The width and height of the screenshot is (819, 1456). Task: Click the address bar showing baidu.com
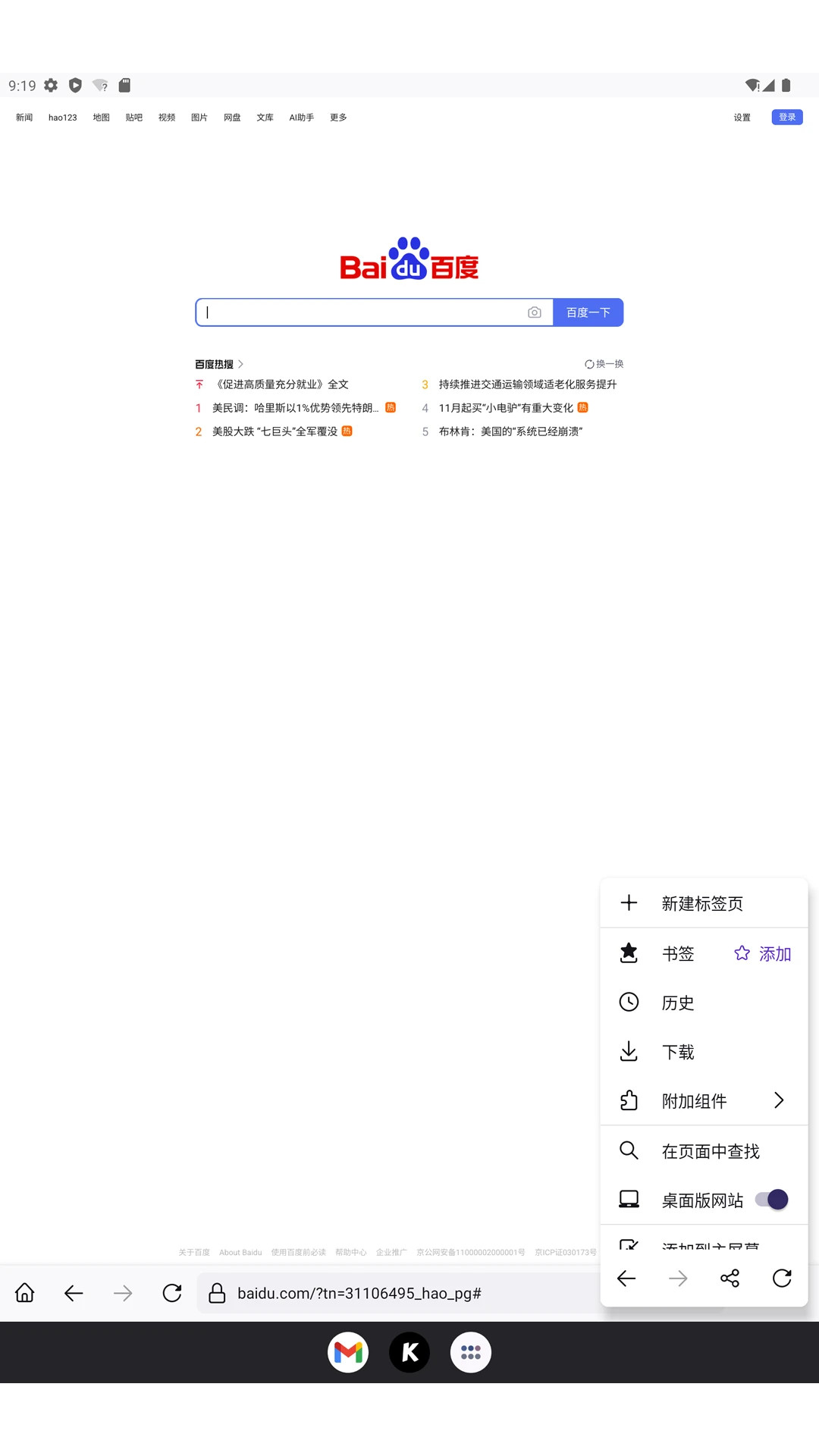pyautogui.click(x=379, y=1293)
